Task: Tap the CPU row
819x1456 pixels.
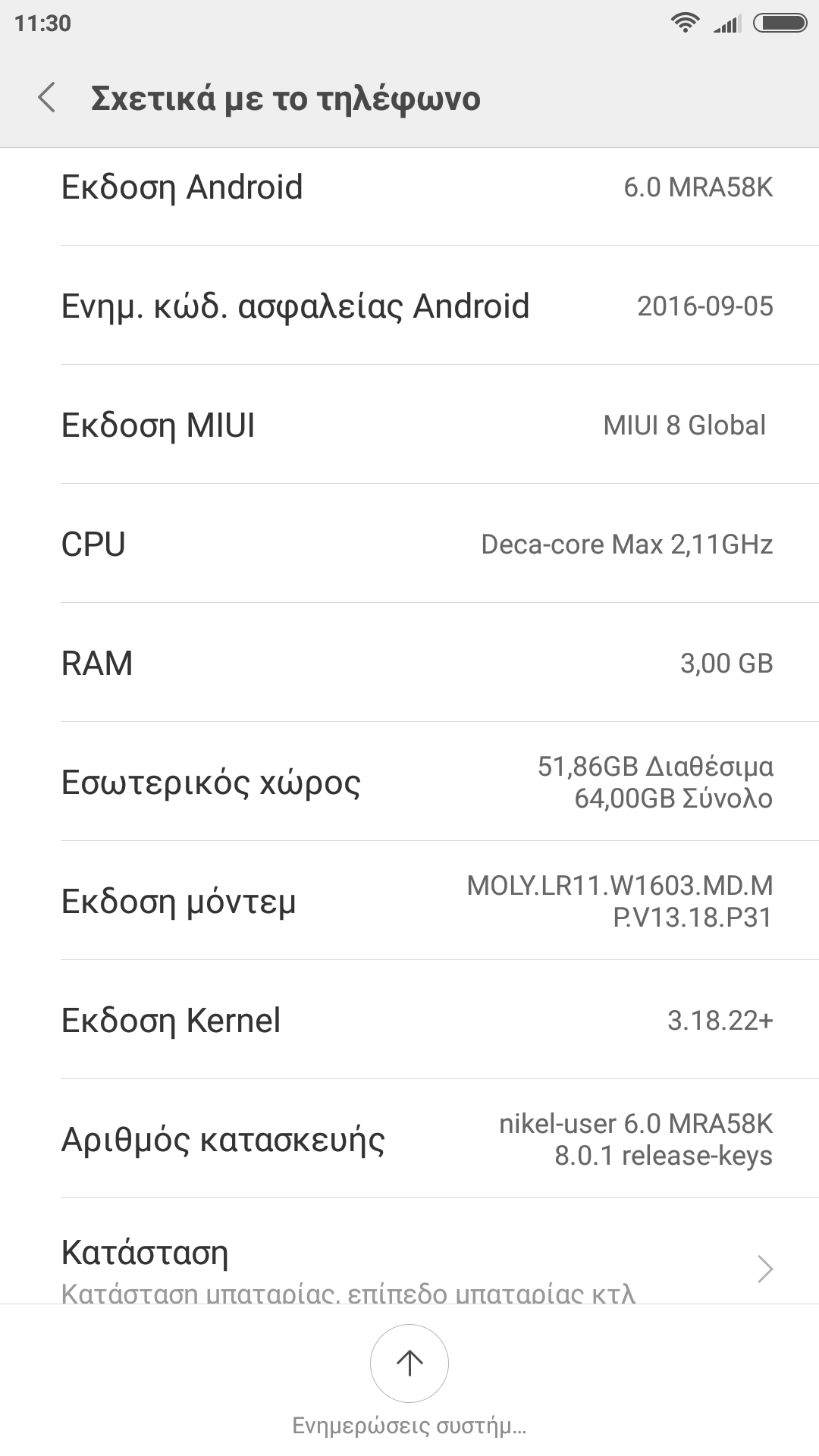Action: (409, 544)
